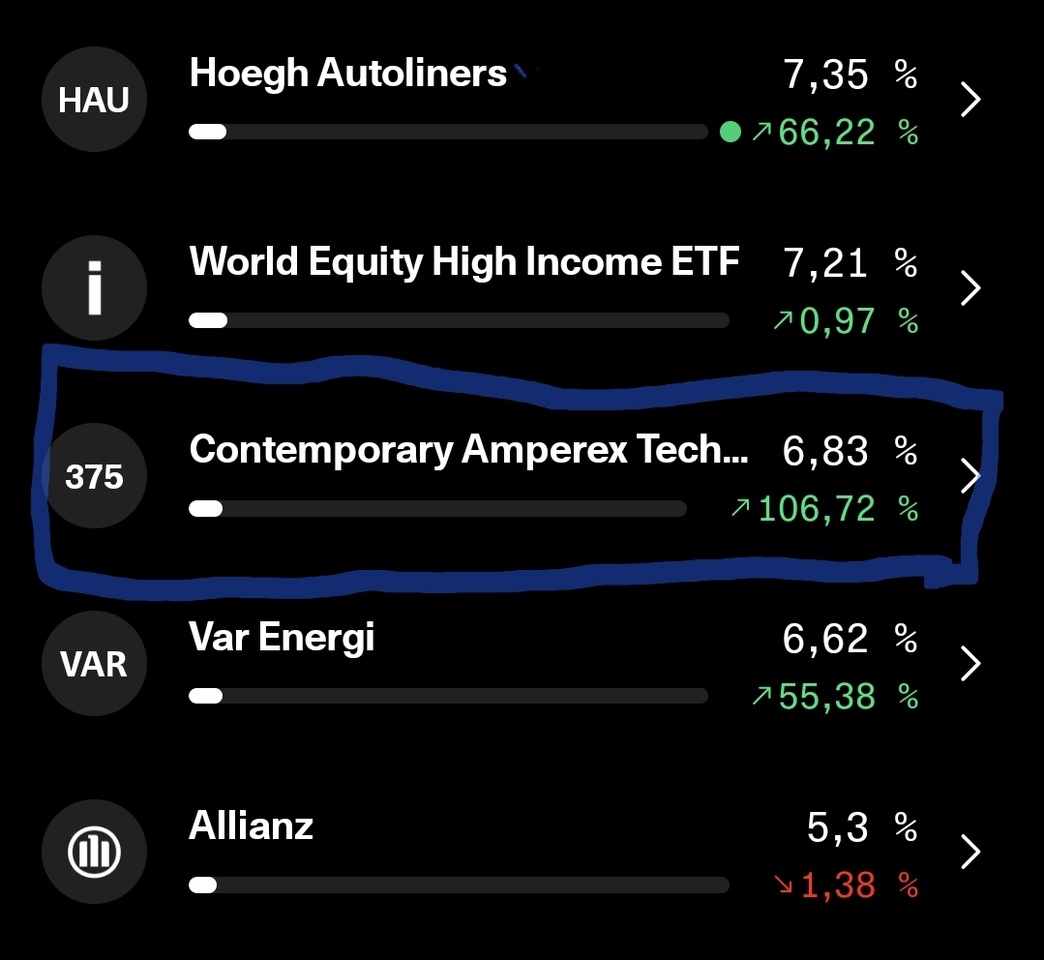The image size is (1044, 960).
Task: View World Equity High Income ETF details
Action: point(463,263)
